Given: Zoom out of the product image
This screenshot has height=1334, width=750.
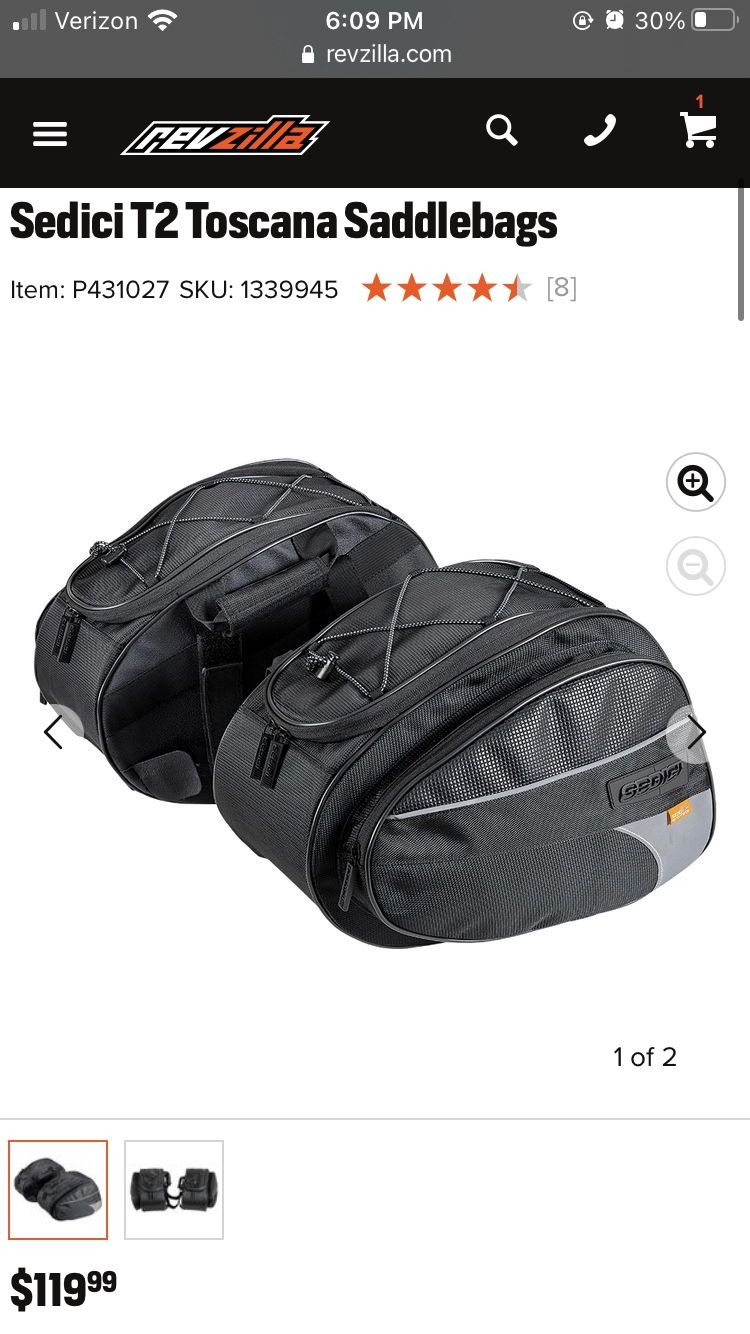Looking at the screenshot, I should click(x=695, y=567).
